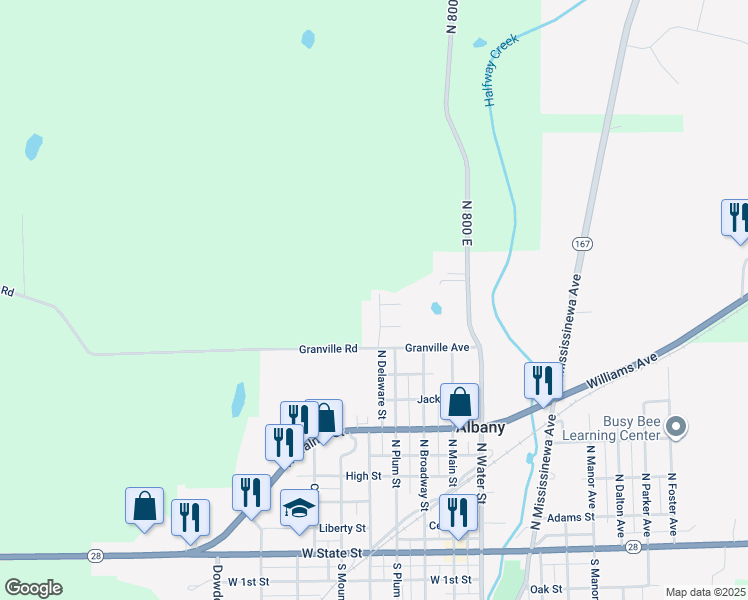This screenshot has height=600, width=748.
Task: Open the Busy Bee Learning Center pin
Action: pyautogui.click(x=676, y=428)
